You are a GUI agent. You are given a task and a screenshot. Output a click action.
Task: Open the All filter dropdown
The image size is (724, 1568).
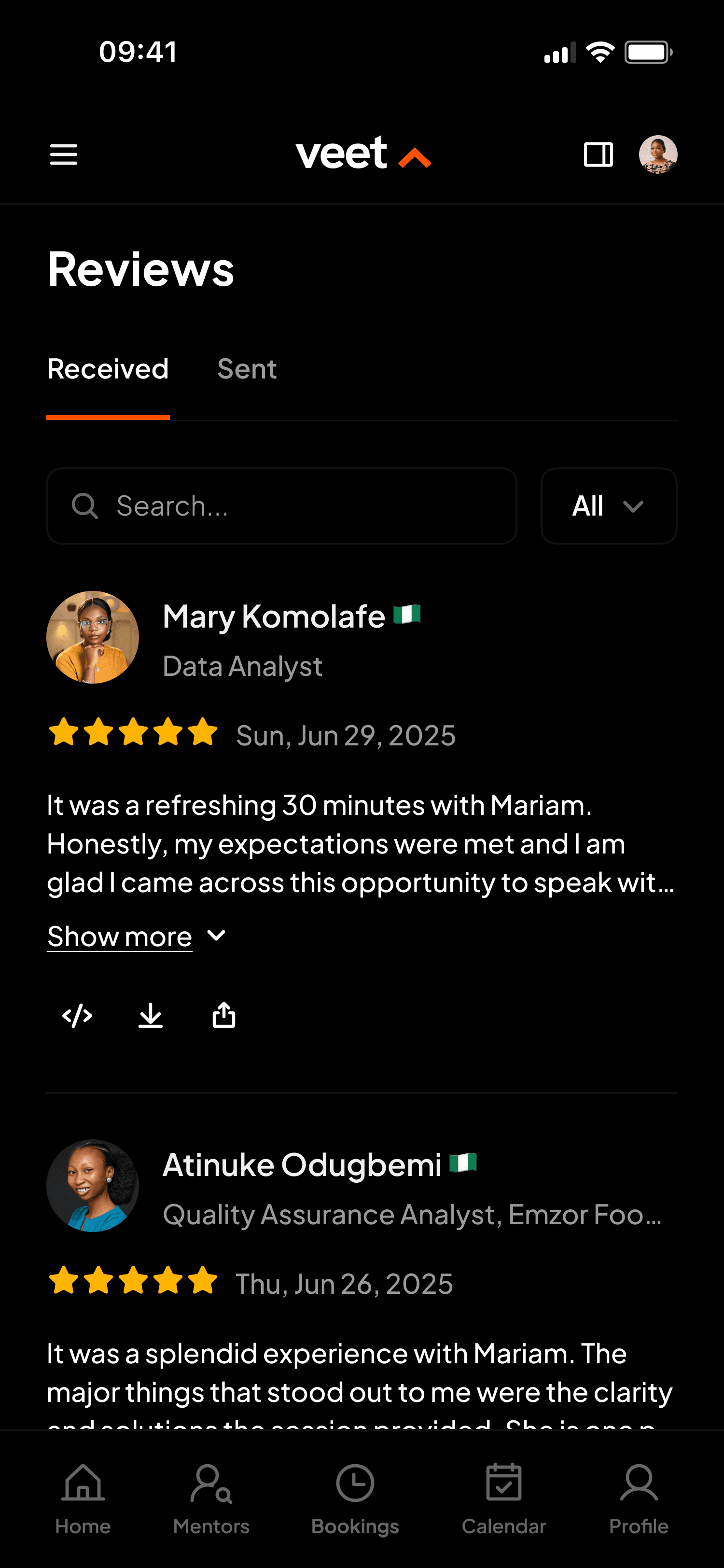pyautogui.click(x=609, y=506)
